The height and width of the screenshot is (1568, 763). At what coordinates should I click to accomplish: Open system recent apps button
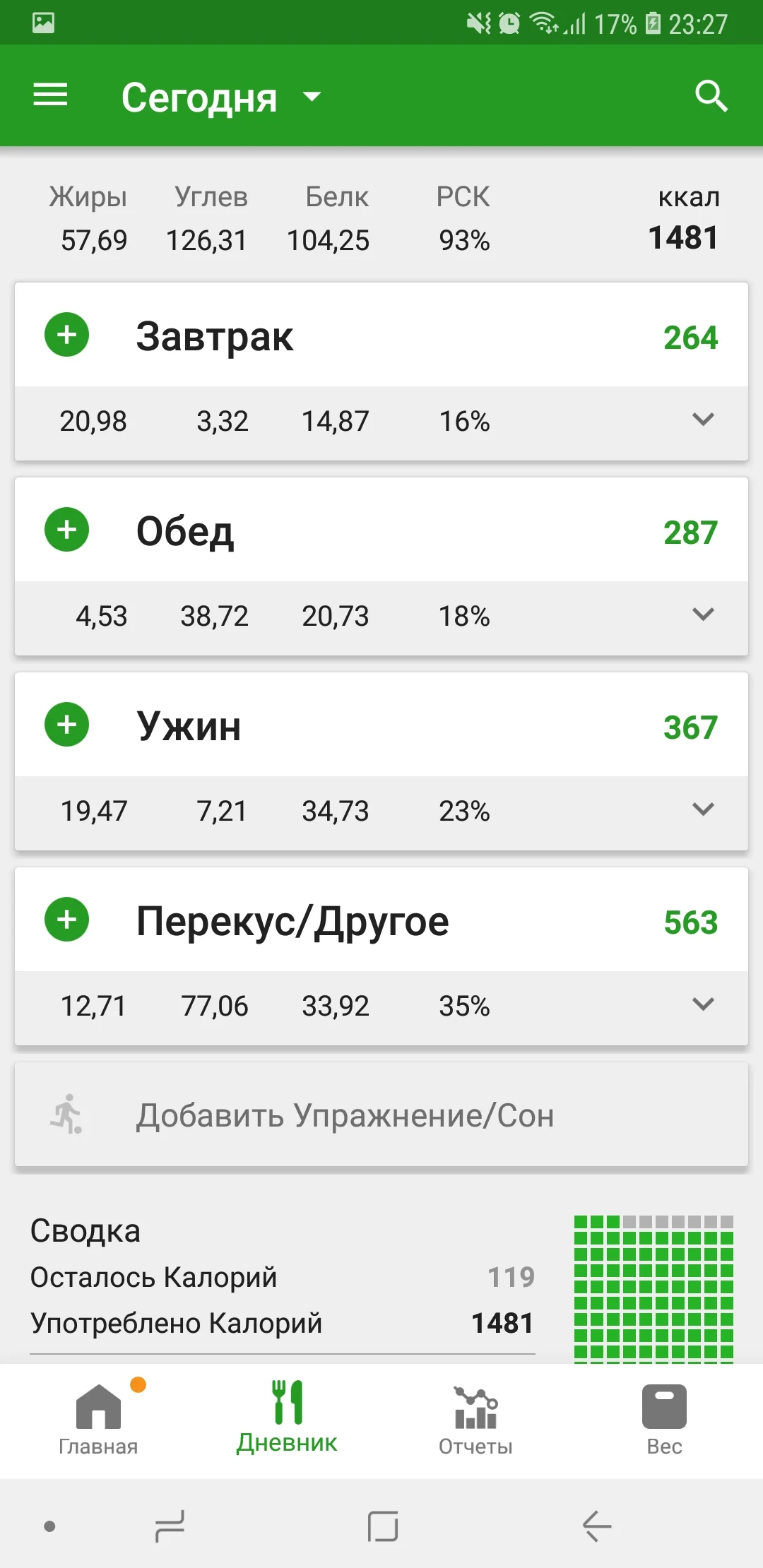170,1526
